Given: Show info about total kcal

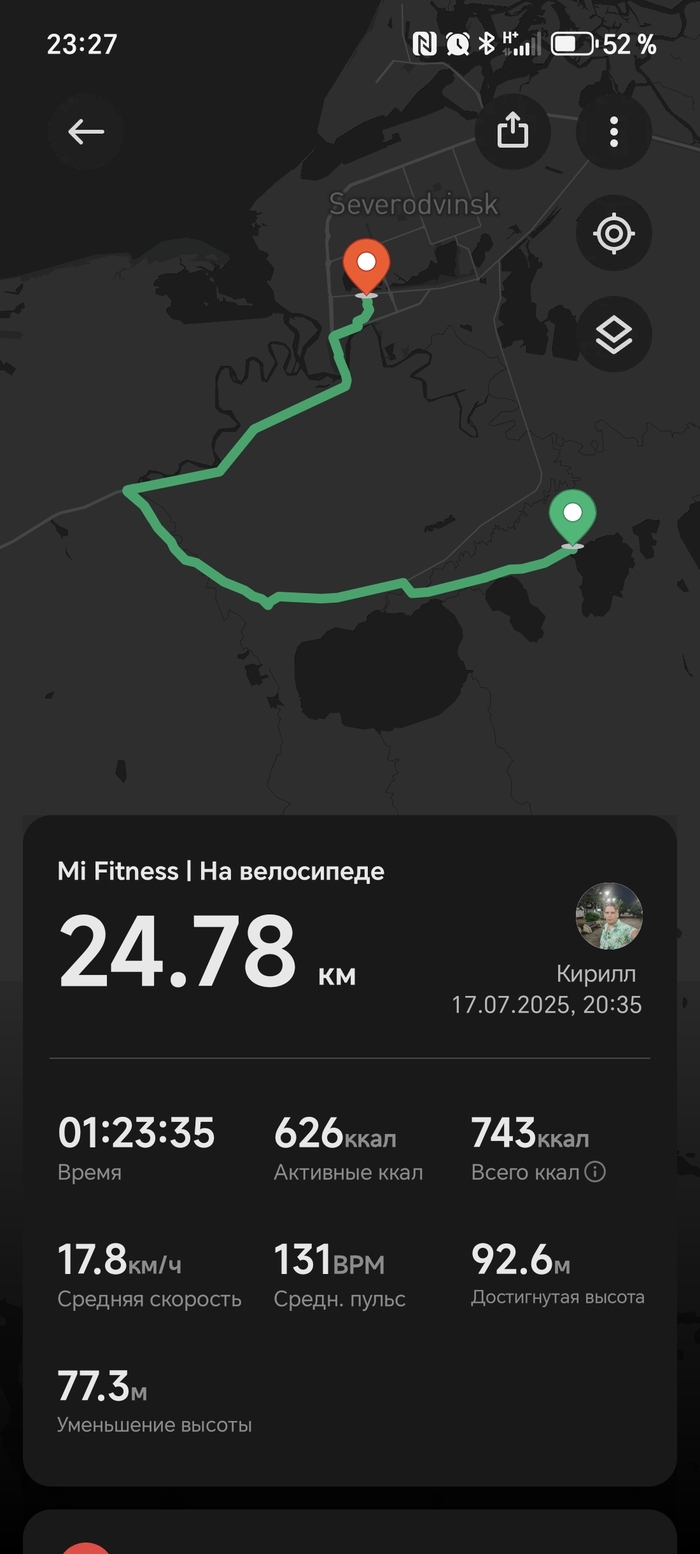Looking at the screenshot, I should (595, 1172).
